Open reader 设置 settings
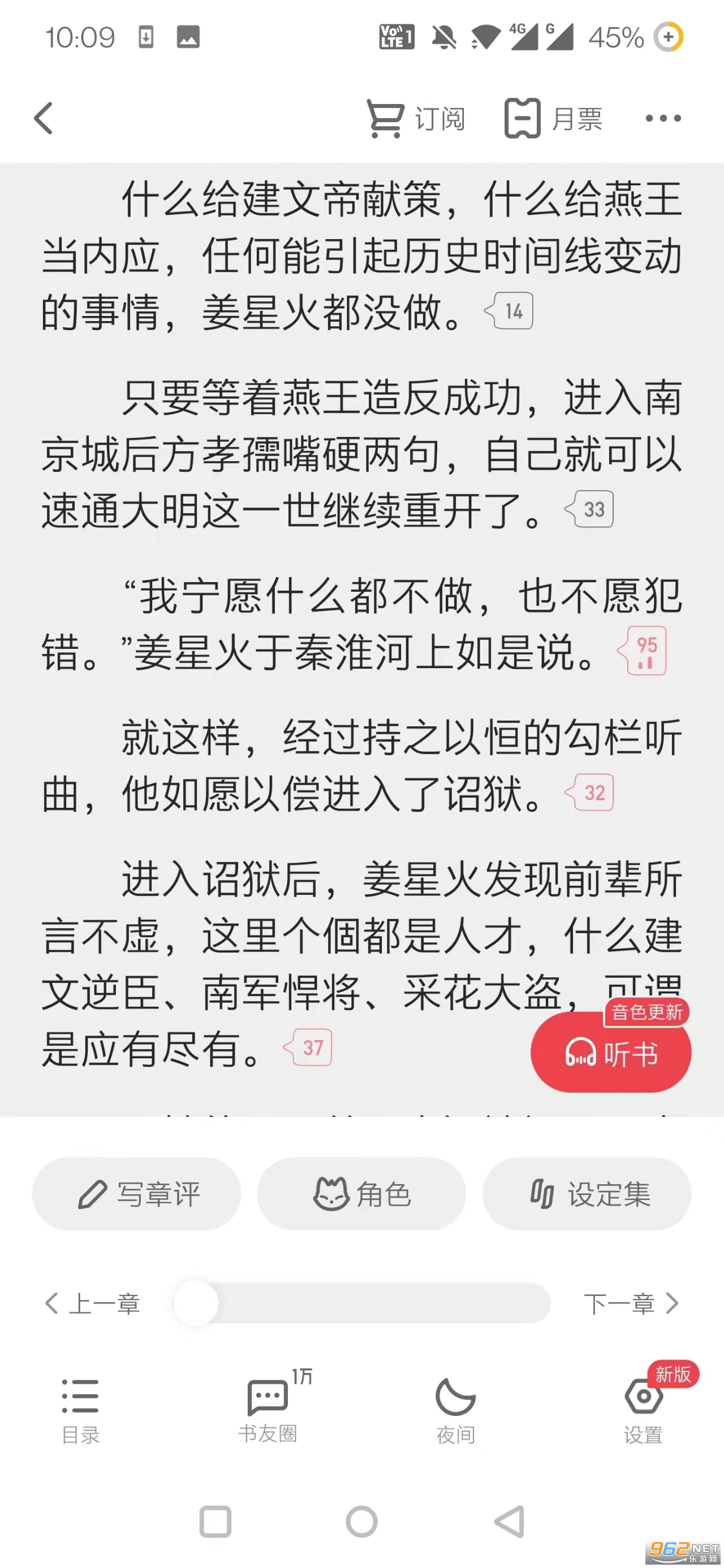 (643, 1410)
